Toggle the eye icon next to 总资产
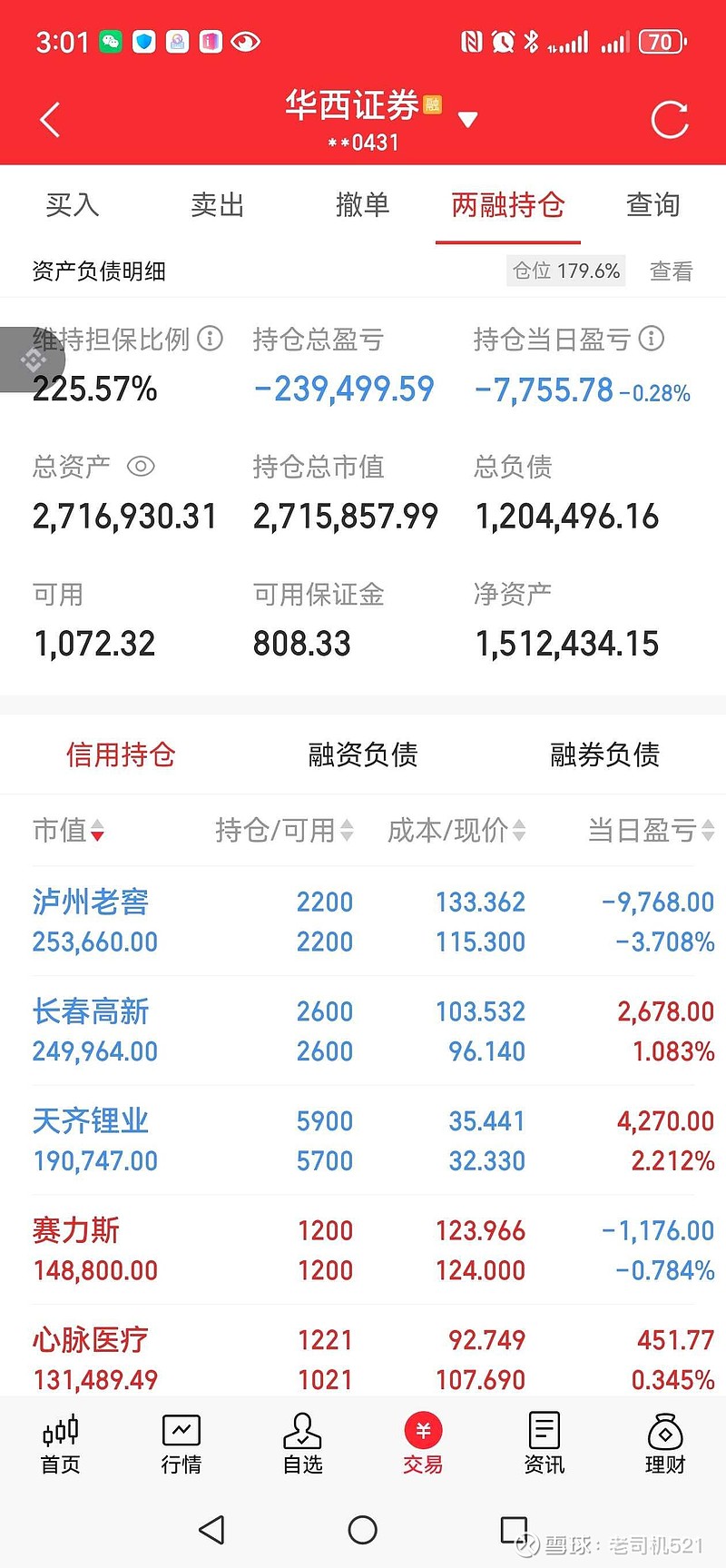The width and height of the screenshot is (726, 1568). click(x=140, y=467)
